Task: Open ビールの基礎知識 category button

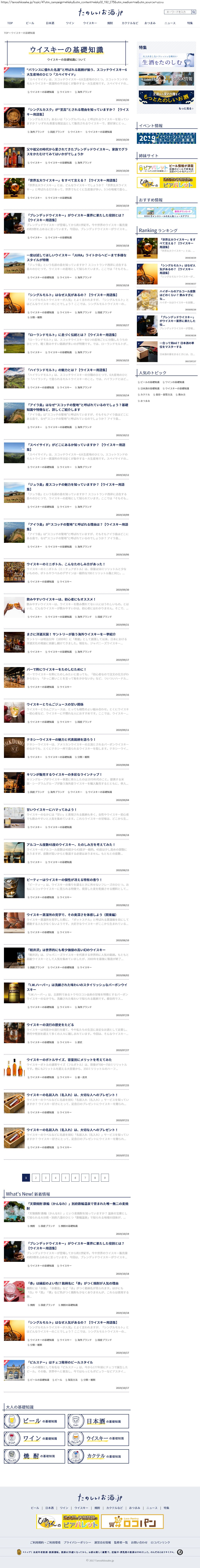Action: click(x=34, y=1421)
